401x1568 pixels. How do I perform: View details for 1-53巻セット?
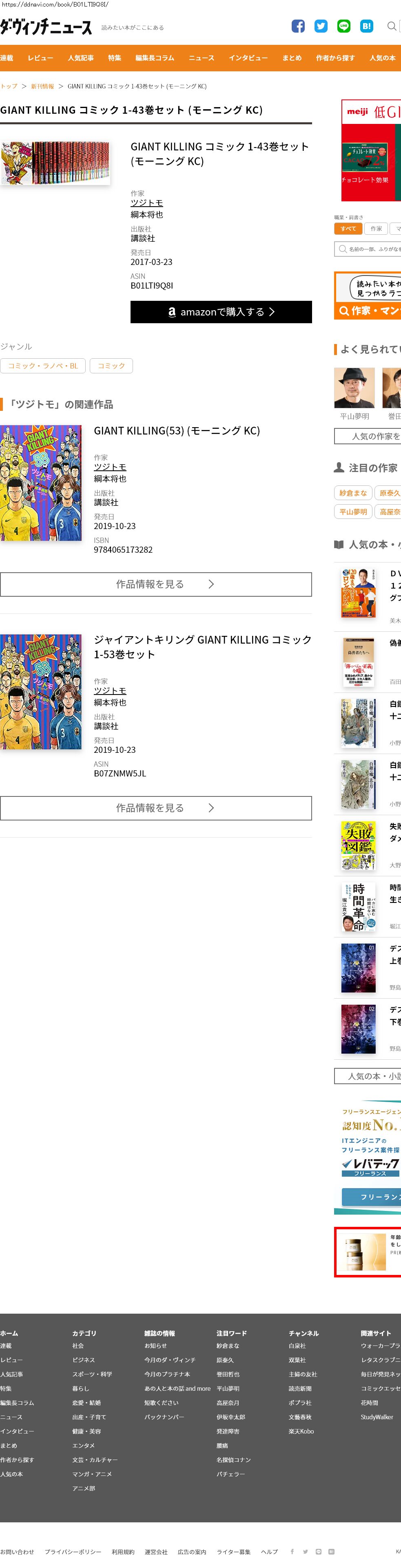click(x=155, y=808)
